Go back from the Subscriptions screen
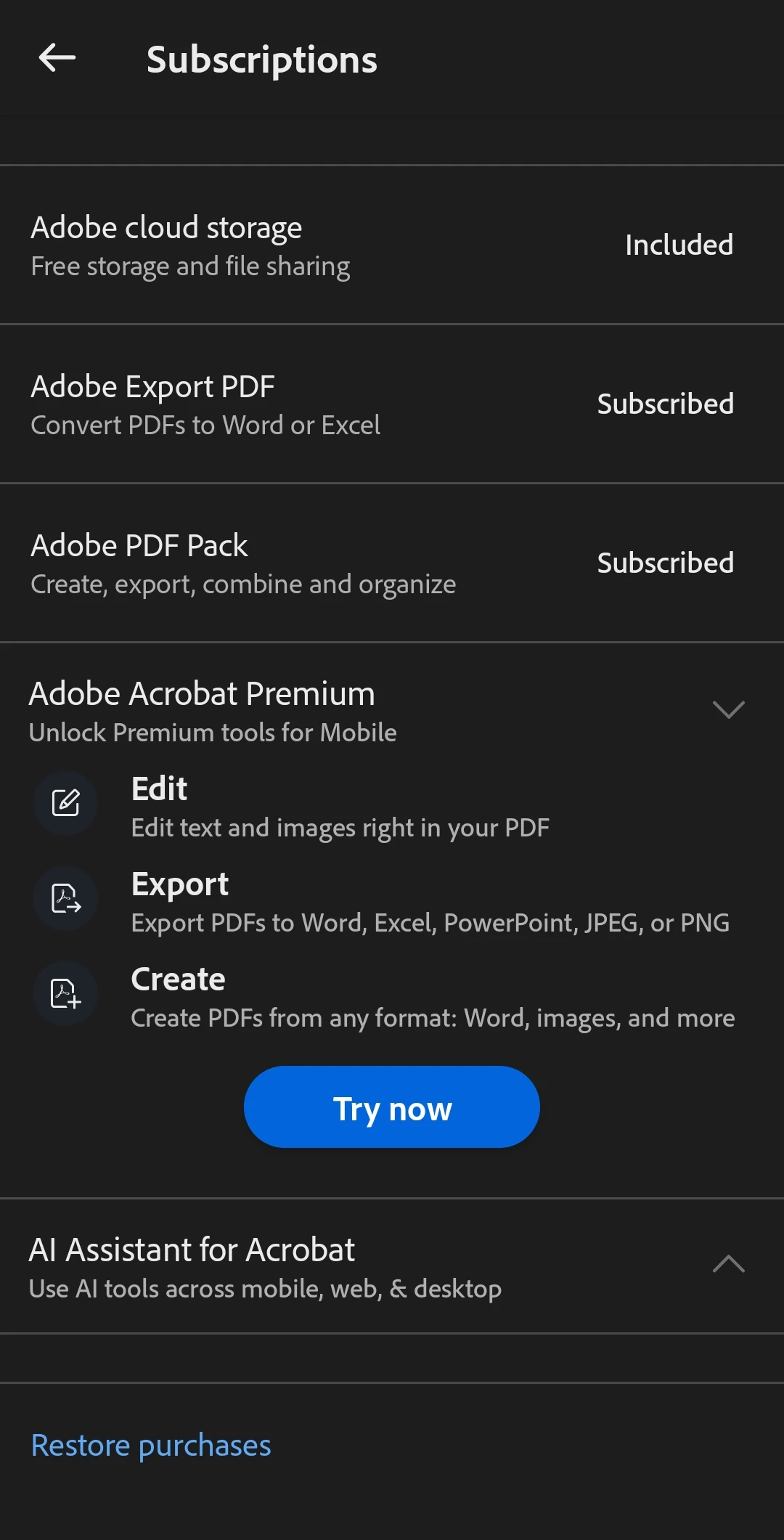The image size is (784, 1540). [57, 58]
